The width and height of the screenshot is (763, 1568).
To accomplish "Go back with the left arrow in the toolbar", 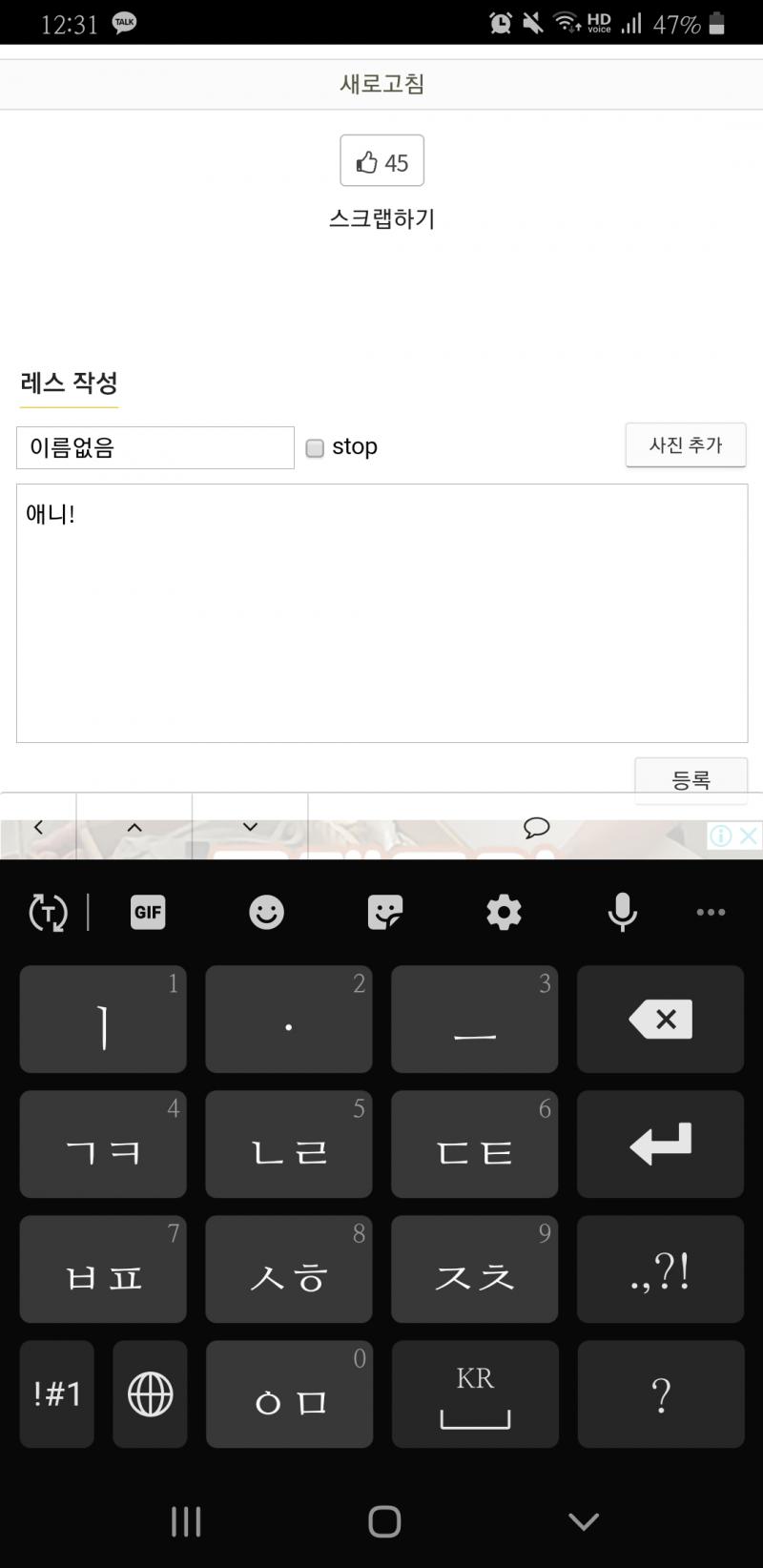I will click(38, 826).
